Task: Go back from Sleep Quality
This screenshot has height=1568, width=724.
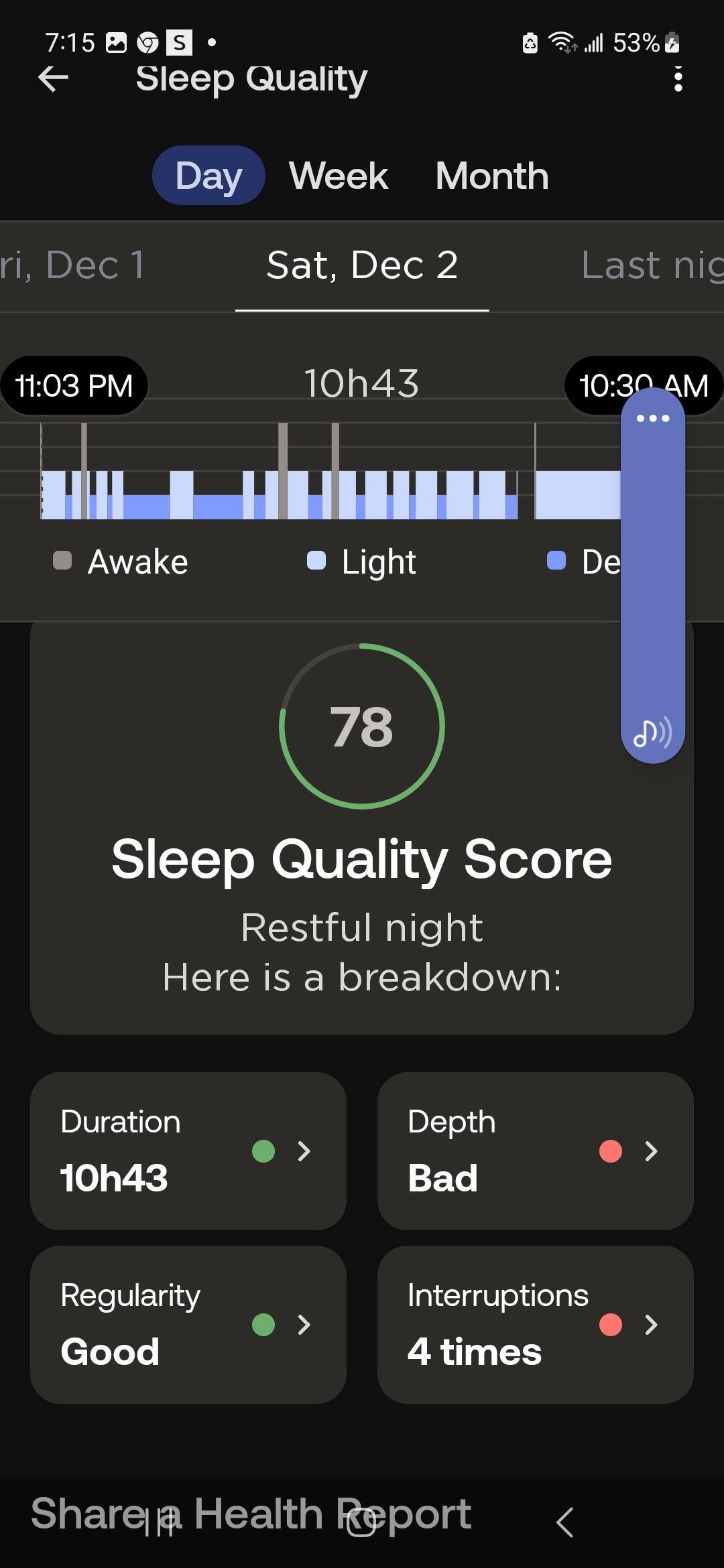Action: [x=53, y=79]
